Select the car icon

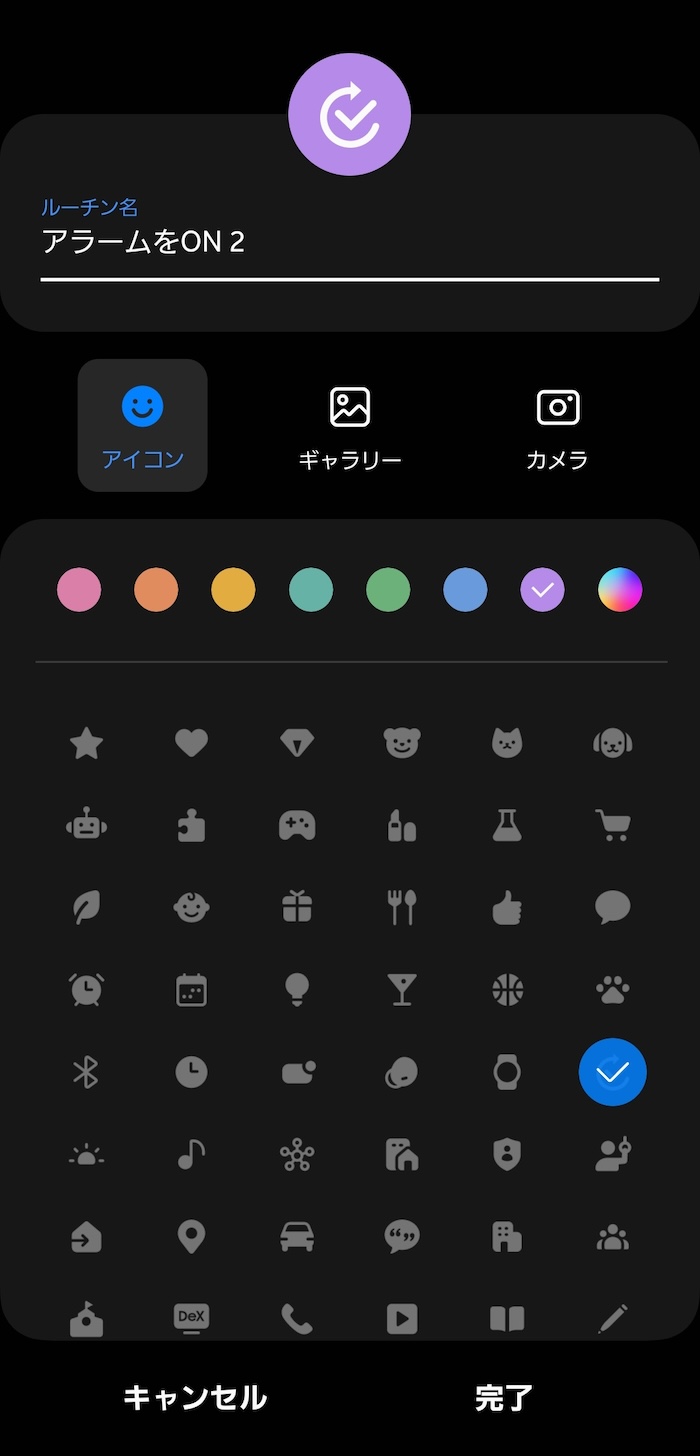pyautogui.click(x=297, y=1237)
